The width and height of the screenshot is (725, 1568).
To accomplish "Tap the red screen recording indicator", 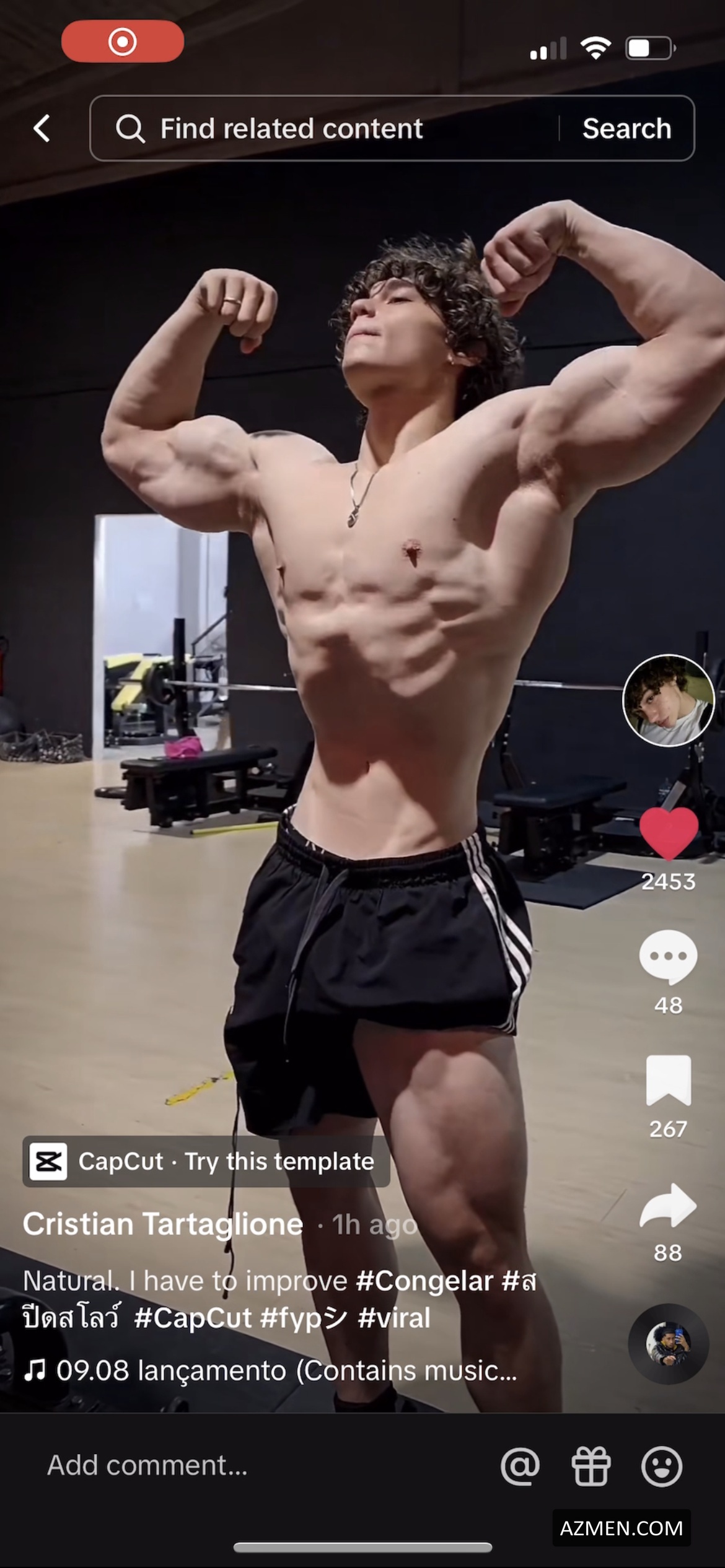I will 123,41.
